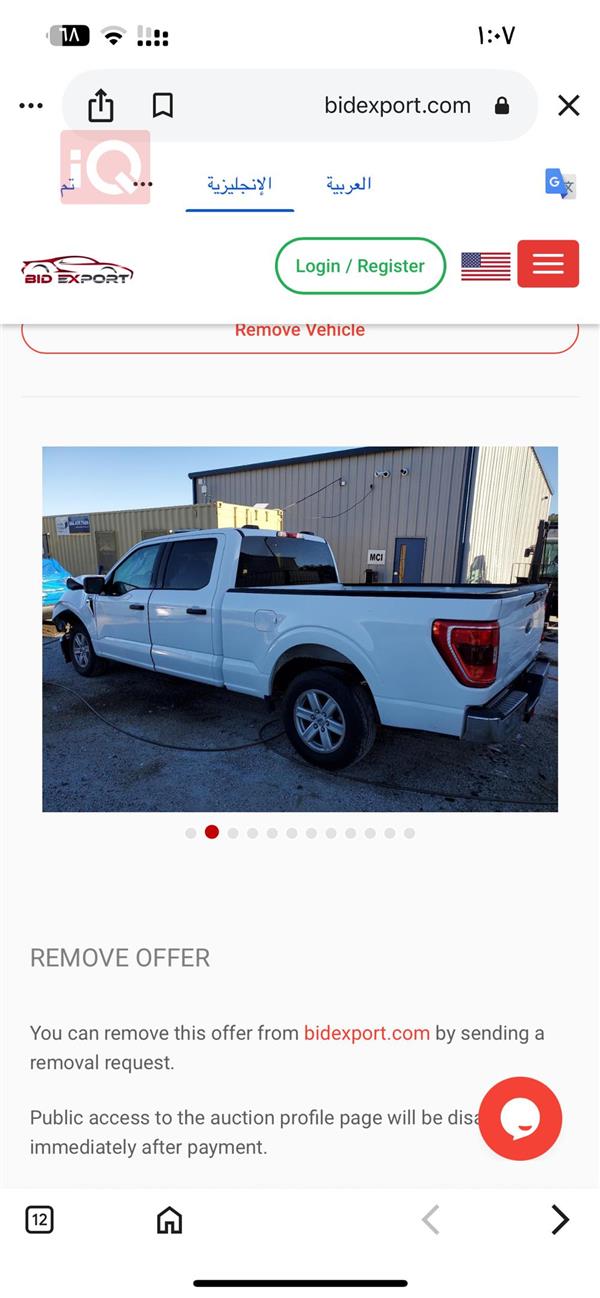Screen dimensions: 600x1298
Task: Open the browser overflow menu
Action: pos(31,105)
